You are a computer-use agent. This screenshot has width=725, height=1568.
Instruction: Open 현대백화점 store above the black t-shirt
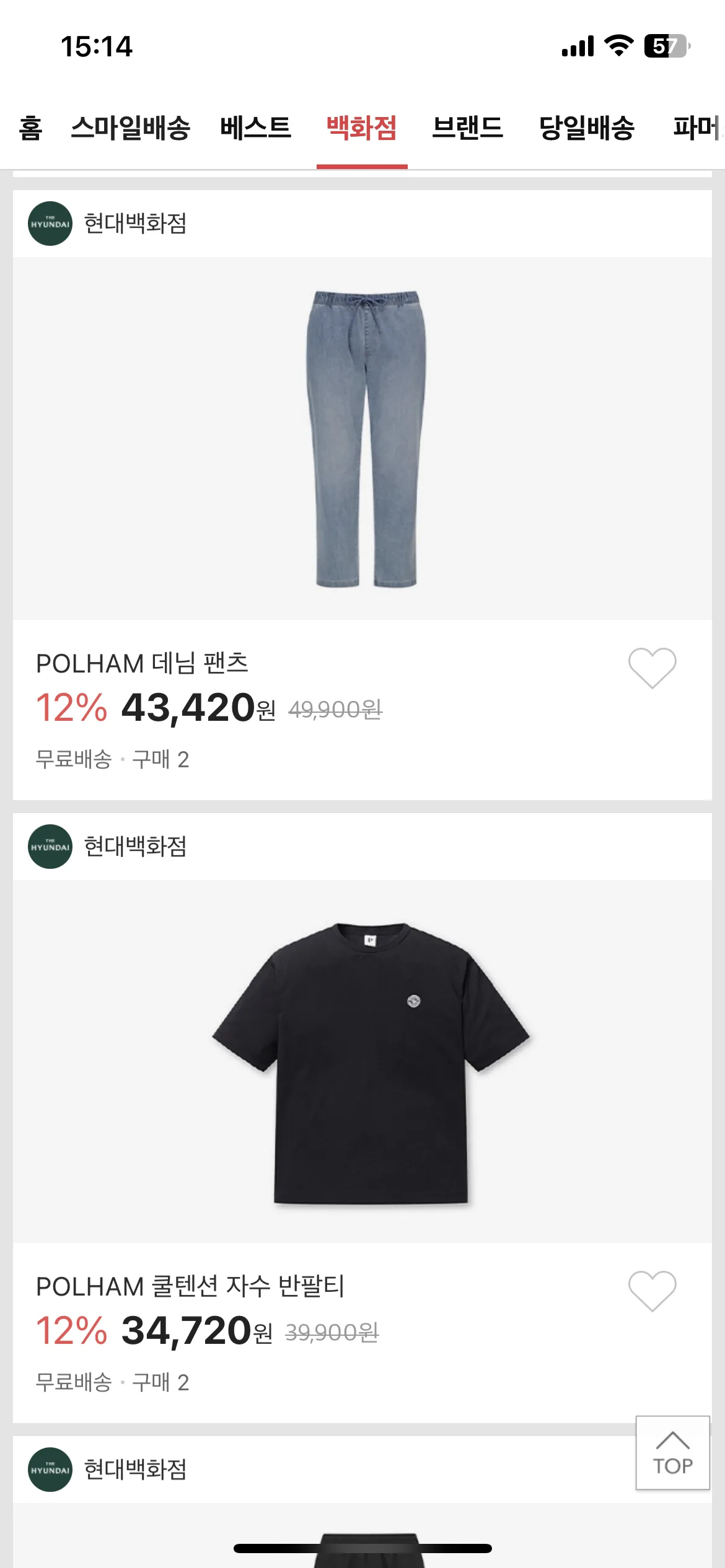pyautogui.click(x=135, y=847)
